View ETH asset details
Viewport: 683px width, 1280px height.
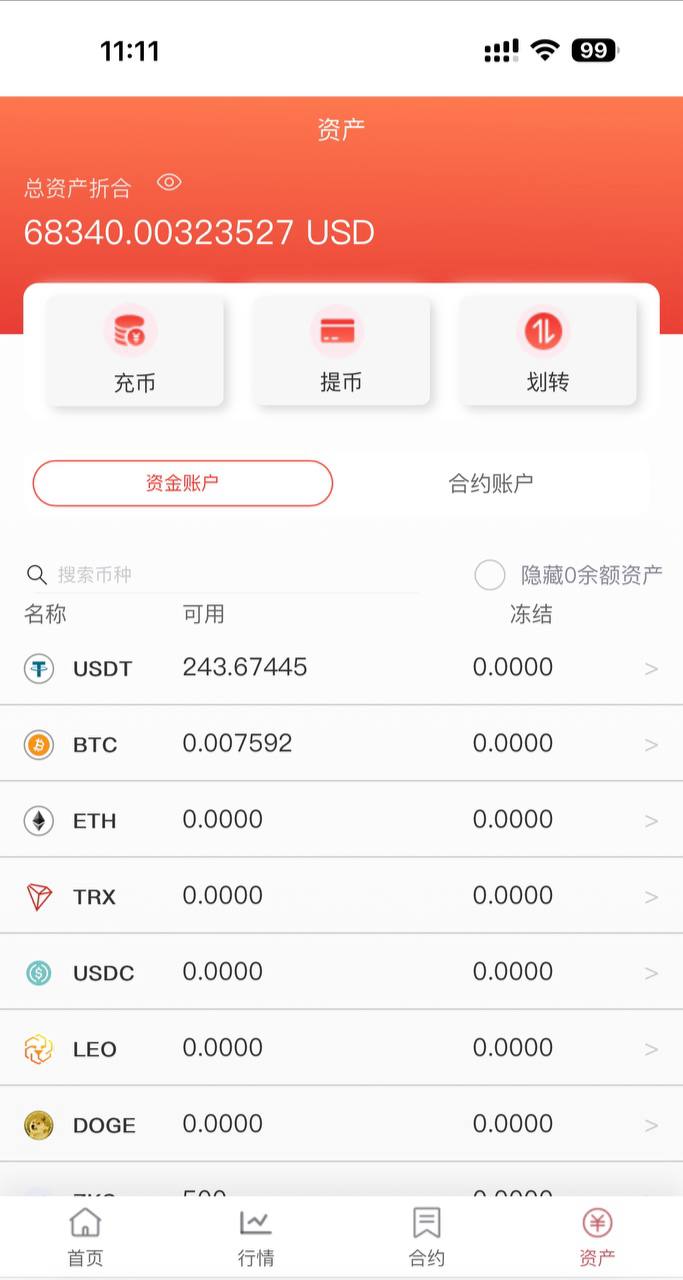tap(341, 820)
